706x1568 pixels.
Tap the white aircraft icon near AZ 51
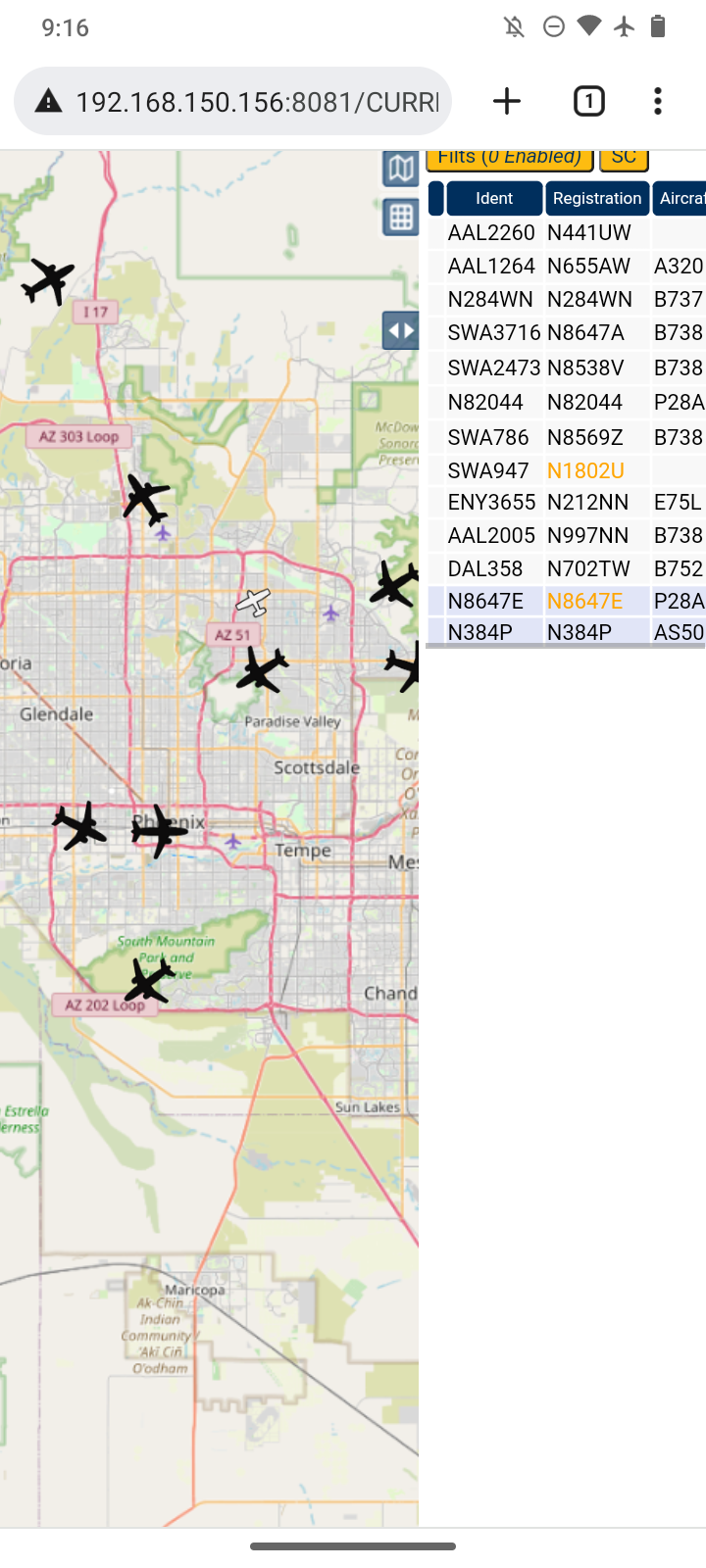(254, 602)
